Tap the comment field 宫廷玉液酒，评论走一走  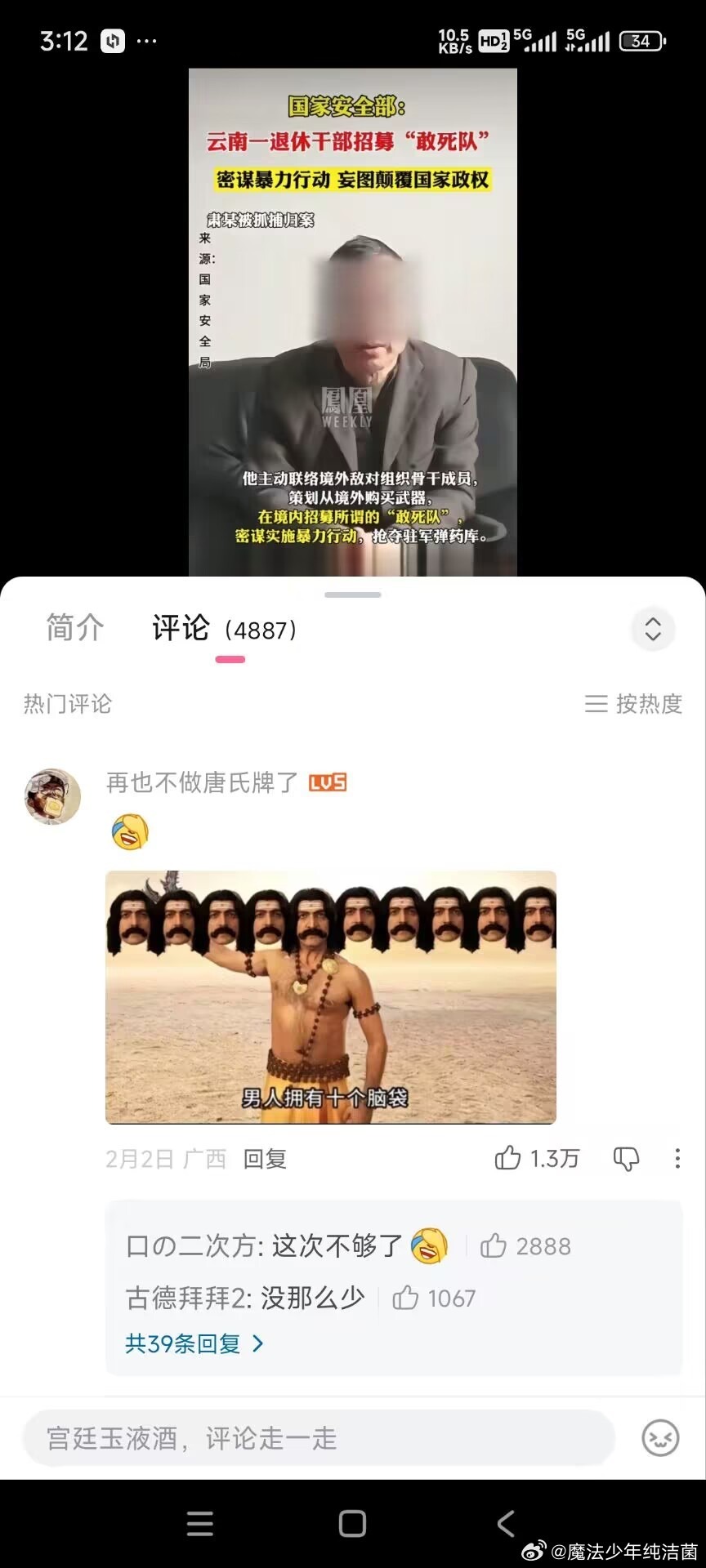(319, 1438)
